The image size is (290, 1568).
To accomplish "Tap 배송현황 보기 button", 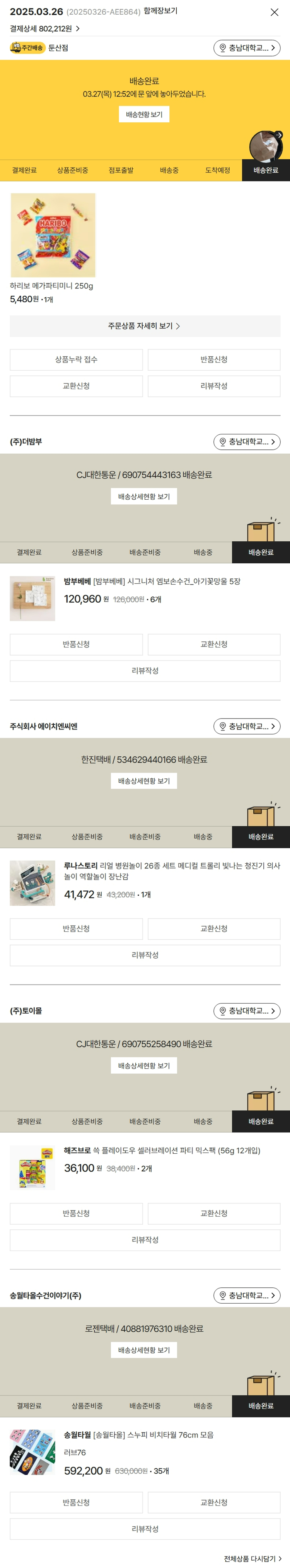I will coord(144,114).
